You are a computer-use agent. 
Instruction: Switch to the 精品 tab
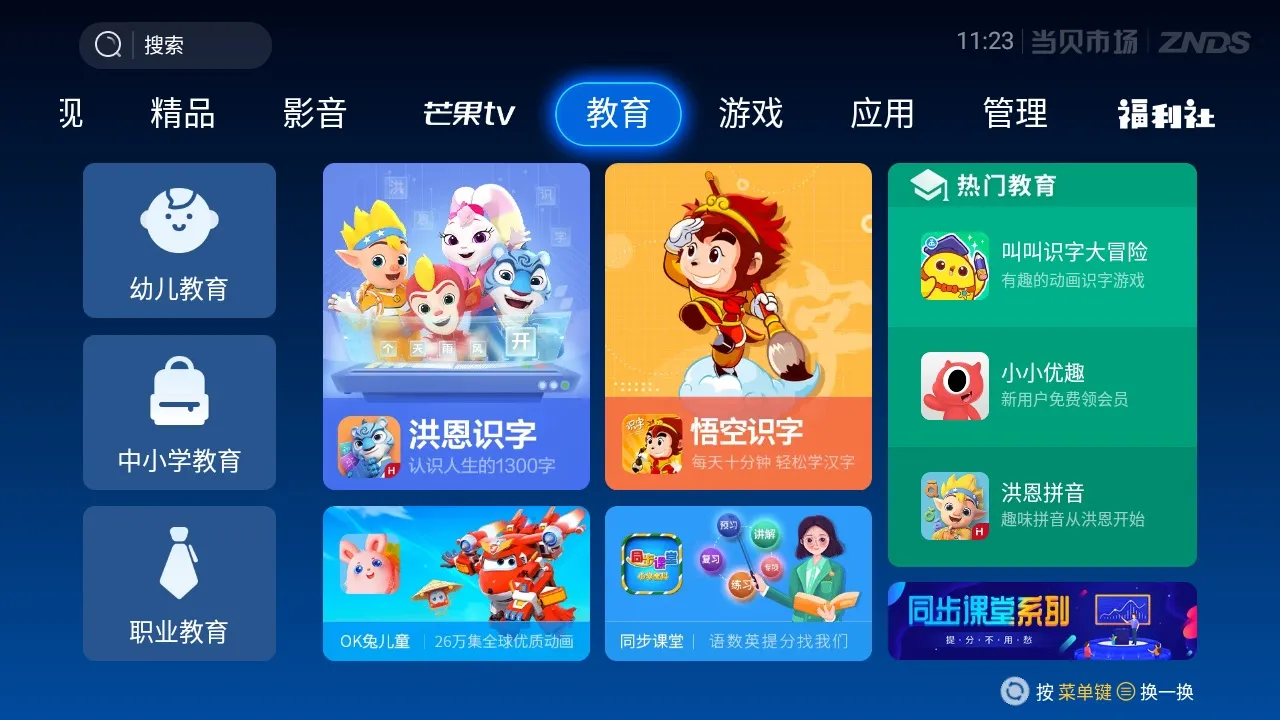182,114
